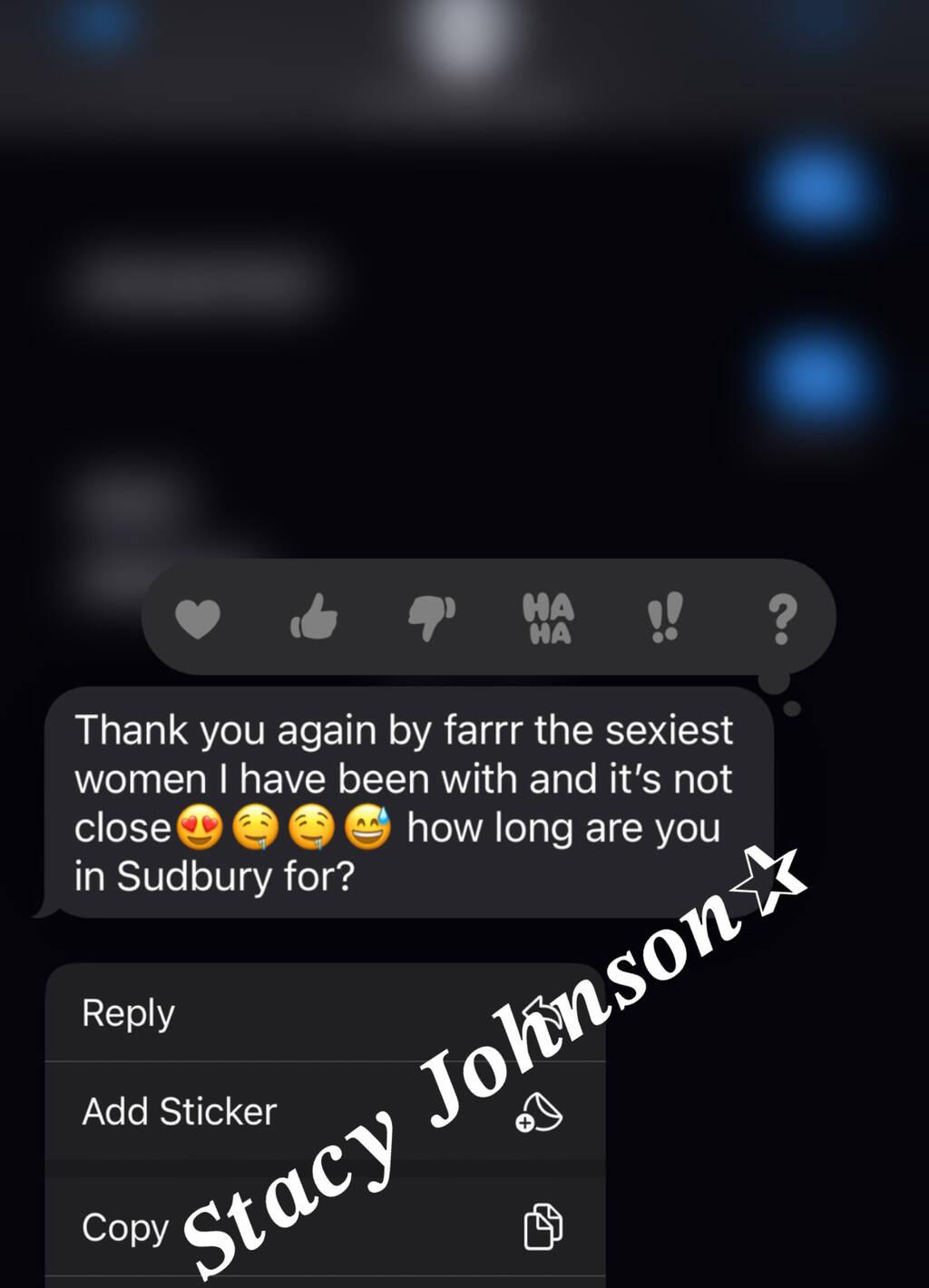This screenshot has width=929, height=1288.
Task: Give the message a thumbs up
Action: point(314,618)
